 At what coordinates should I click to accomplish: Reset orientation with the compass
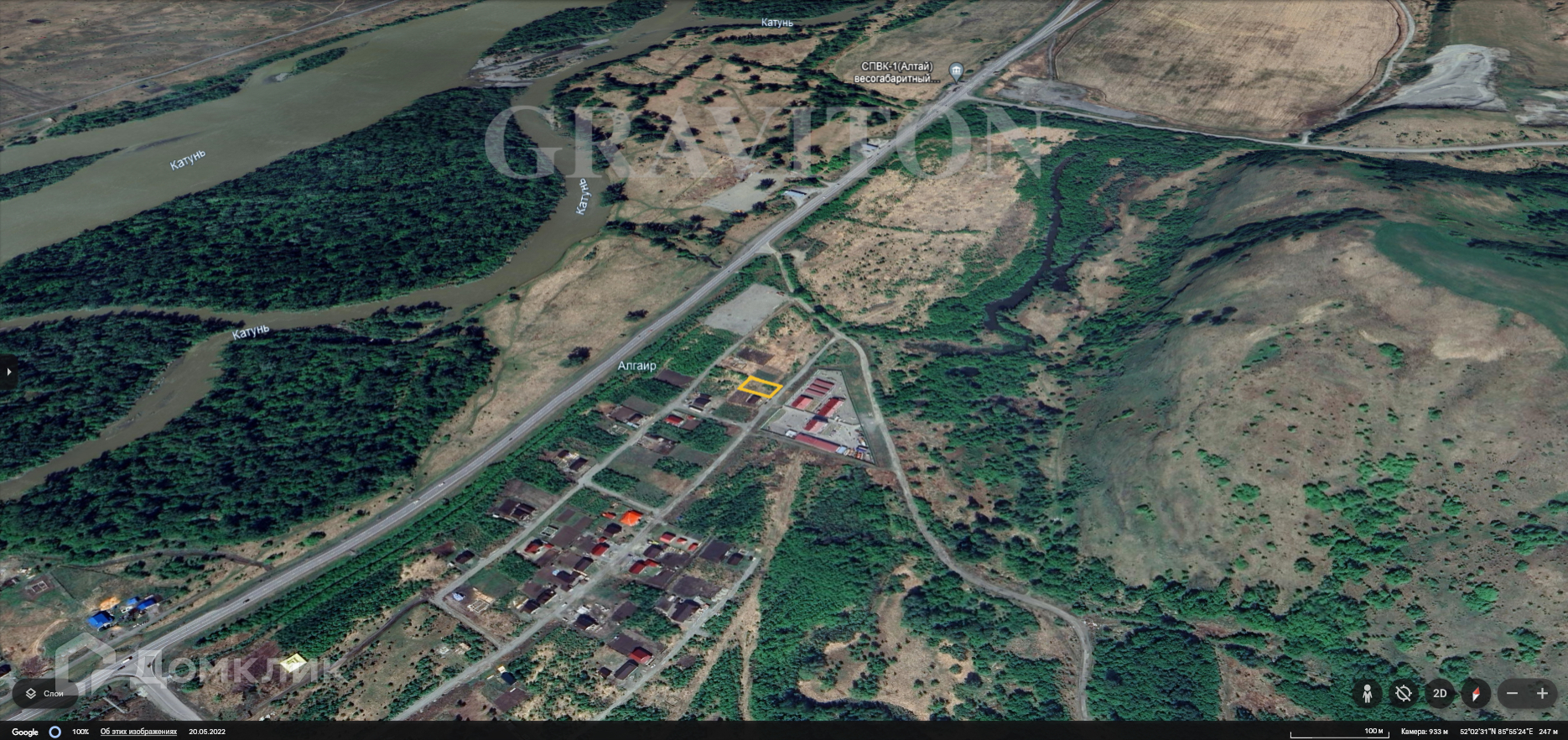tap(1476, 694)
